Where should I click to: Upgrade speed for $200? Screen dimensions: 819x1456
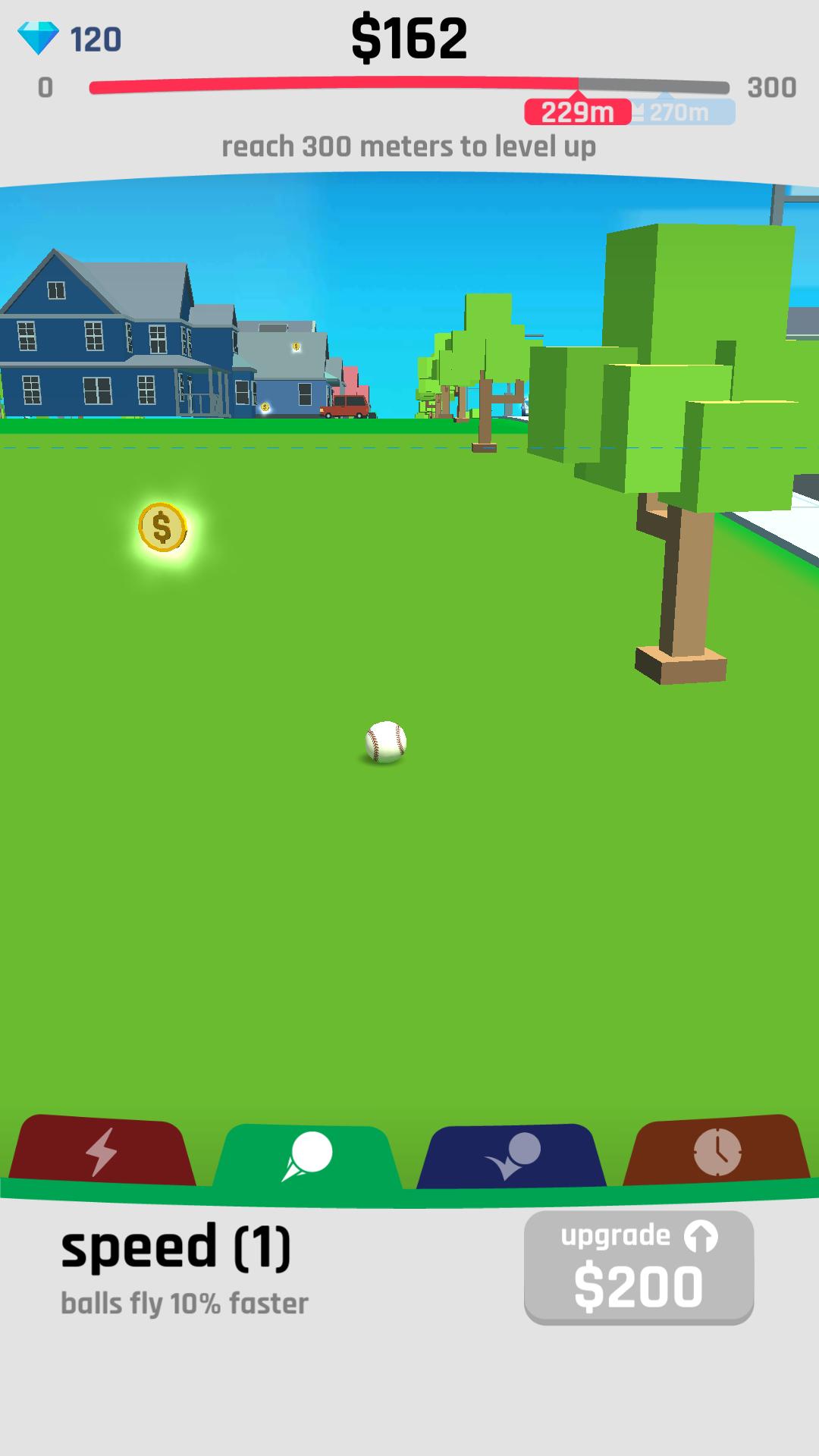(639, 1267)
